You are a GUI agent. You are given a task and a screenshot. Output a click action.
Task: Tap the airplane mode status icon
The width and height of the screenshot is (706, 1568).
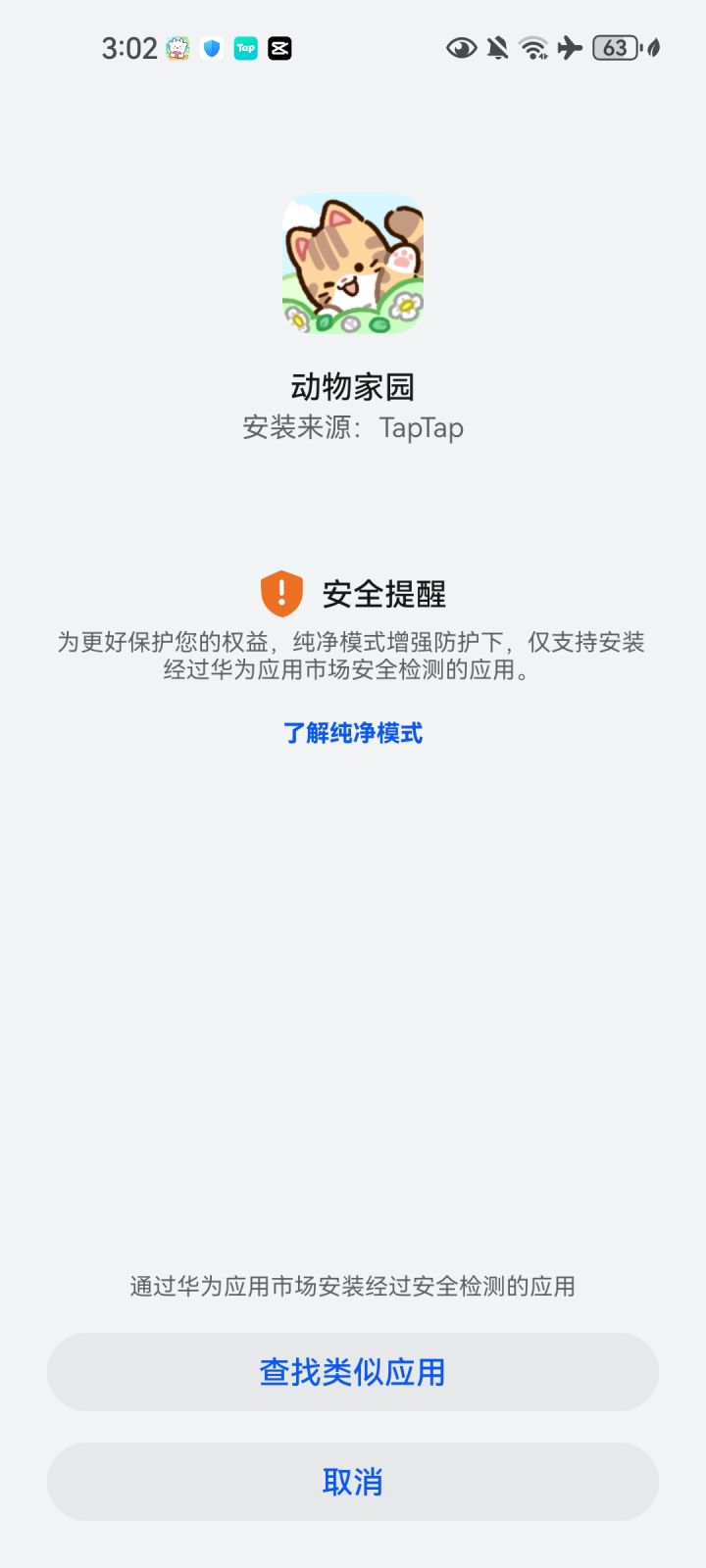pyautogui.click(x=571, y=48)
